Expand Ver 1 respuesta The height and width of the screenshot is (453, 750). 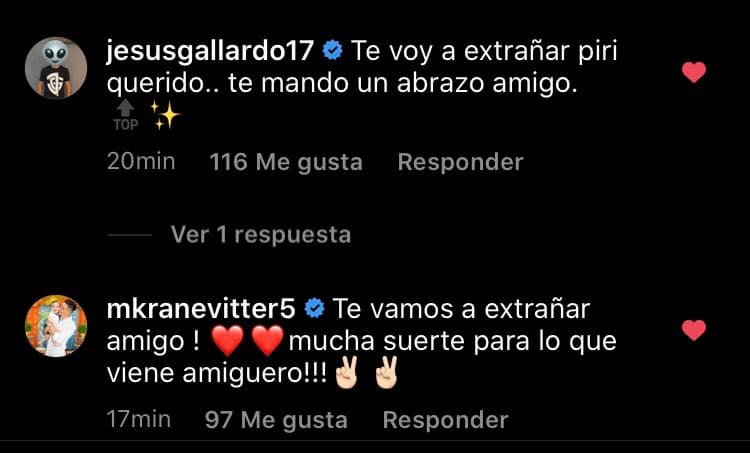tap(260, 234)
